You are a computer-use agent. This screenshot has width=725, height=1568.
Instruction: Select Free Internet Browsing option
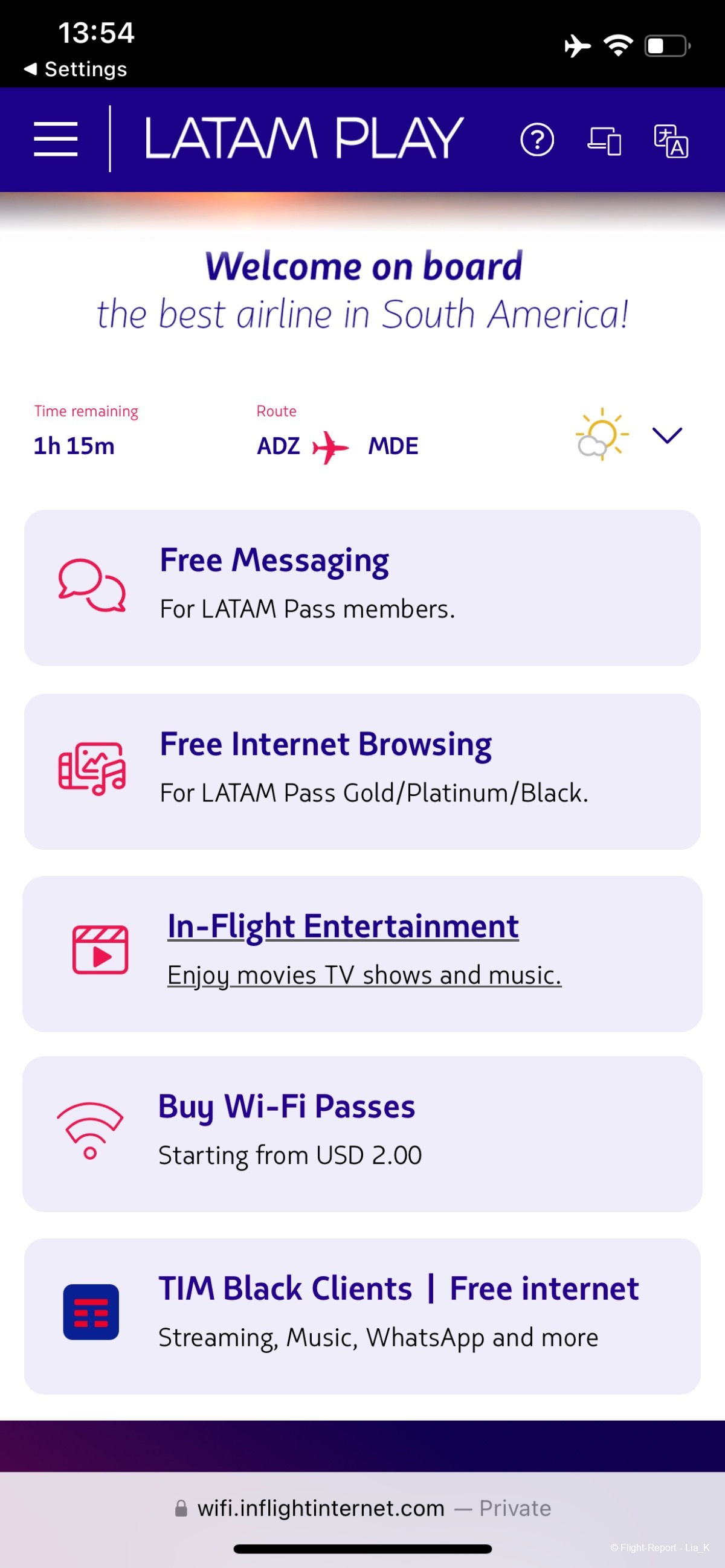click(362, 771)
